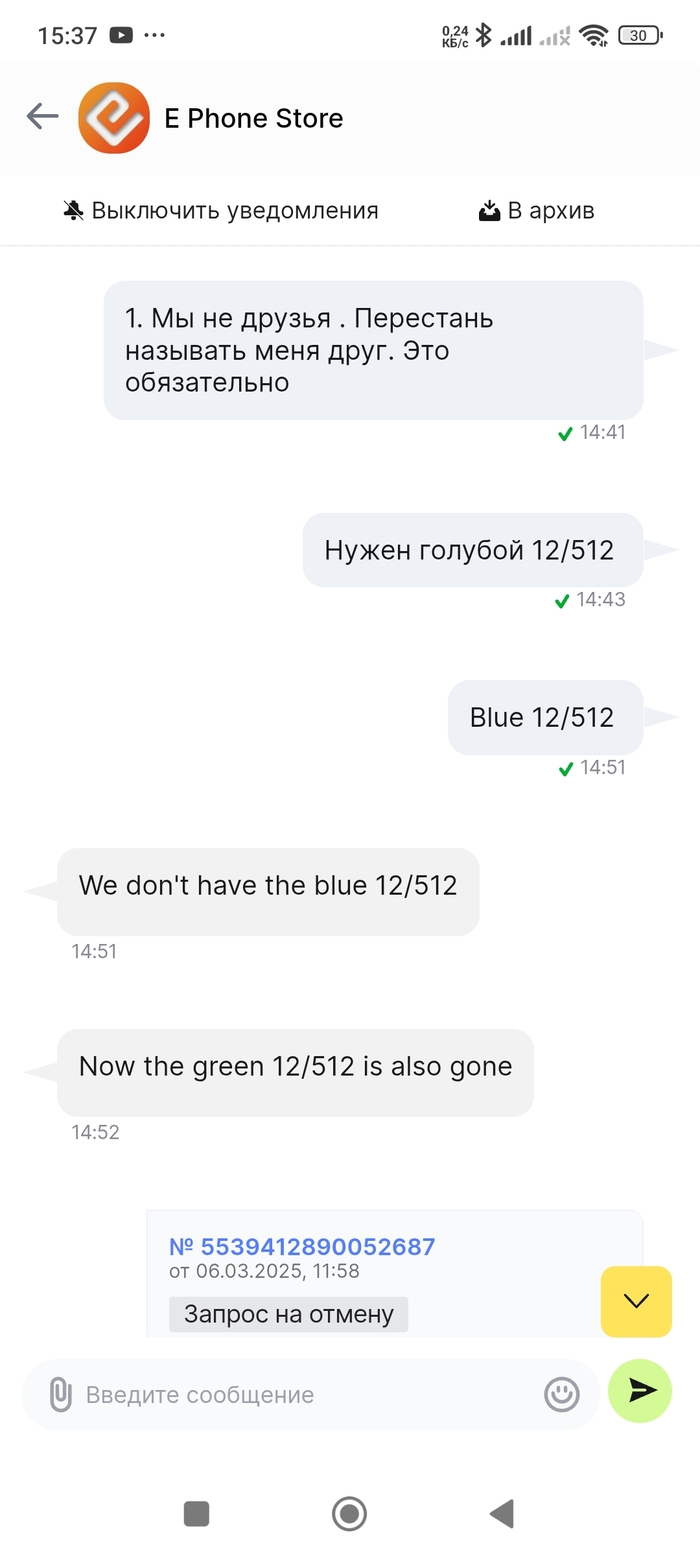Viewport: 700px width, 1556px height.
Task: Open the emoji picker
Action: click(x=562, y=1394)
